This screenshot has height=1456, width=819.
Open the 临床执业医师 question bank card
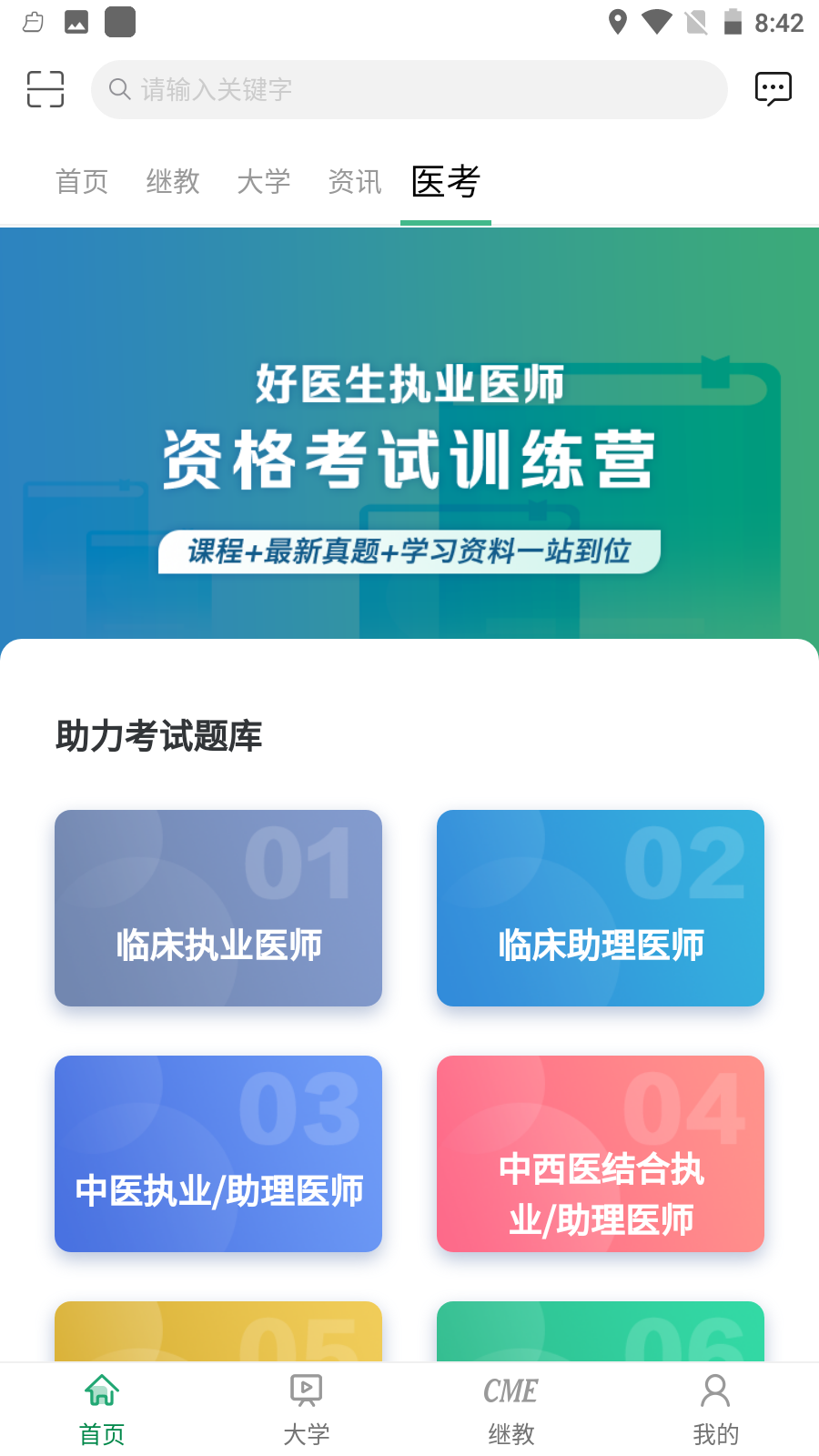[x=218, y=908]
